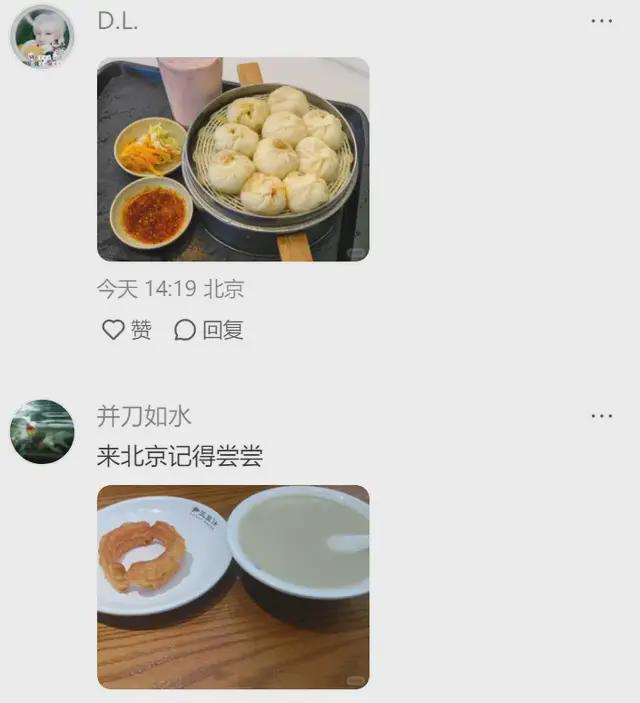View 并刀如水's douzhi and jiaoquan photo
Screen dimensions: 640x703
233,586
